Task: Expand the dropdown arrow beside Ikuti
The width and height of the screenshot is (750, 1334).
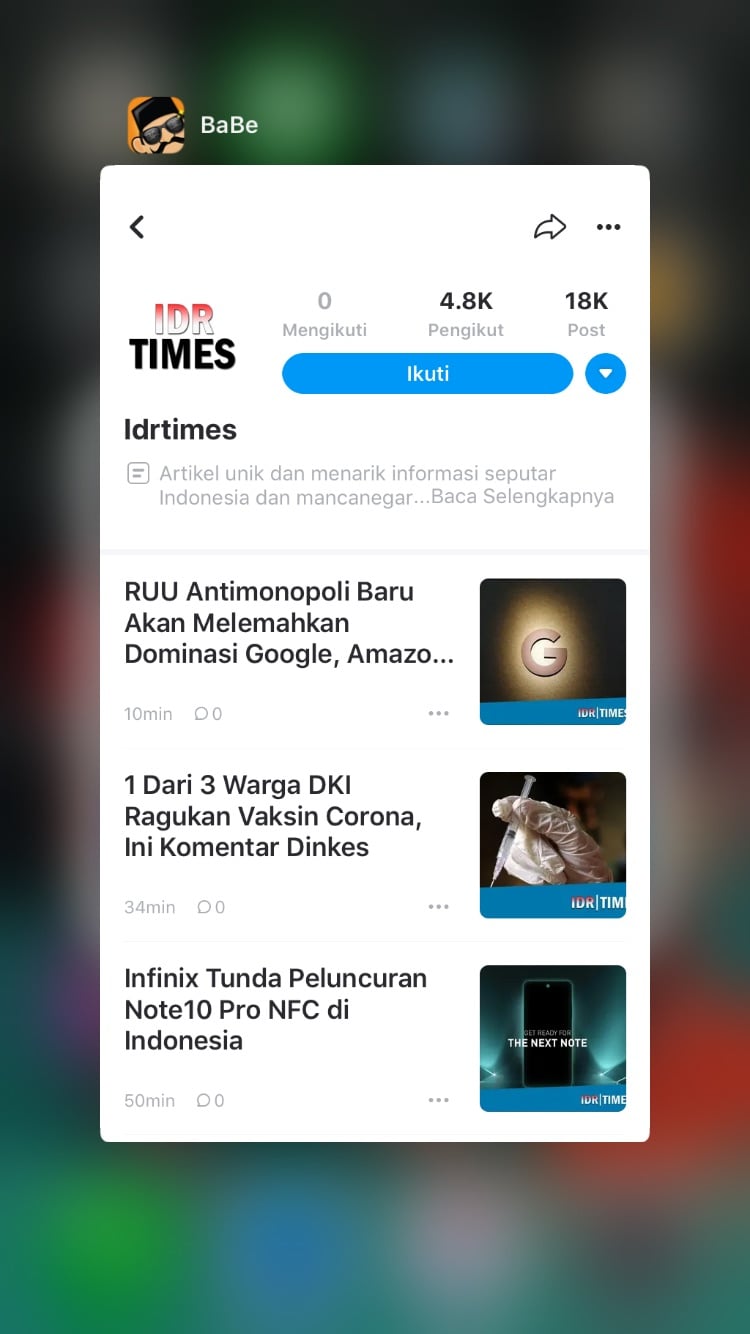Action: point(605,374)
